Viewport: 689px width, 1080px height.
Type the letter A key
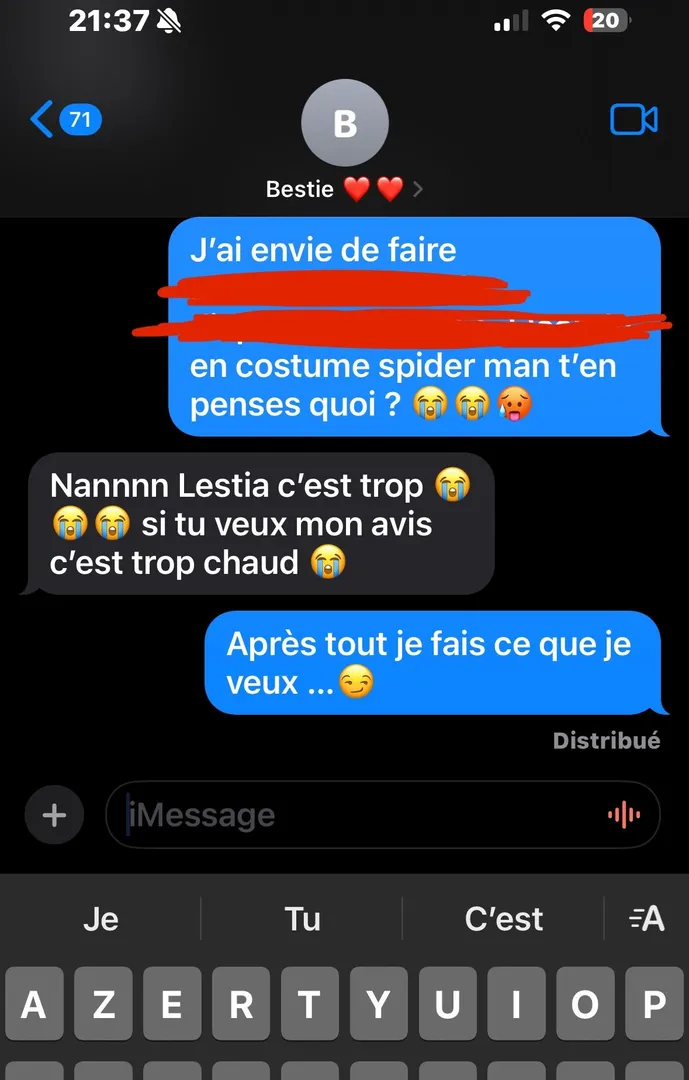(34, 1005)
